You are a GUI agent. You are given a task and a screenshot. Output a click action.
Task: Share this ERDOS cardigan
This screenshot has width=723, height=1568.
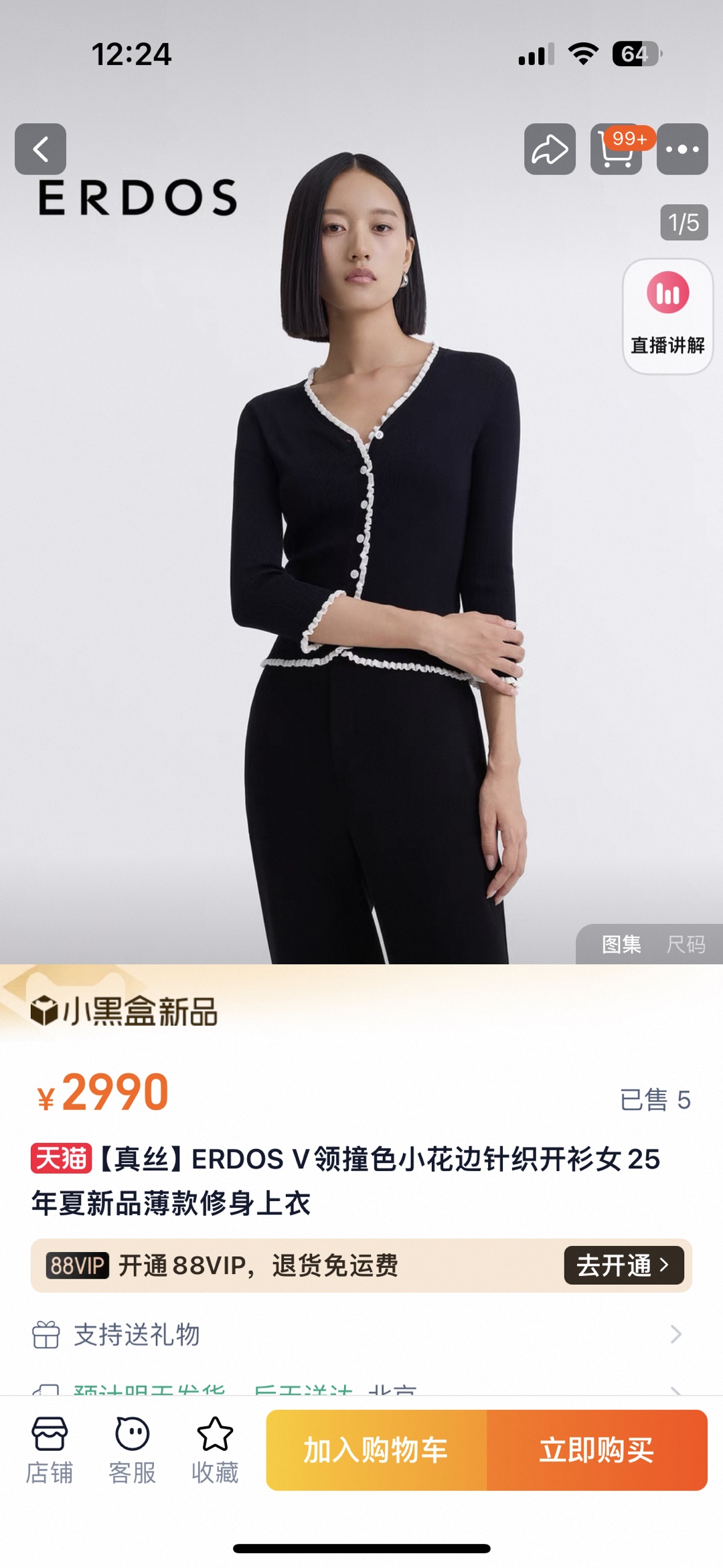pyautogui.click(x=550, y=149)
